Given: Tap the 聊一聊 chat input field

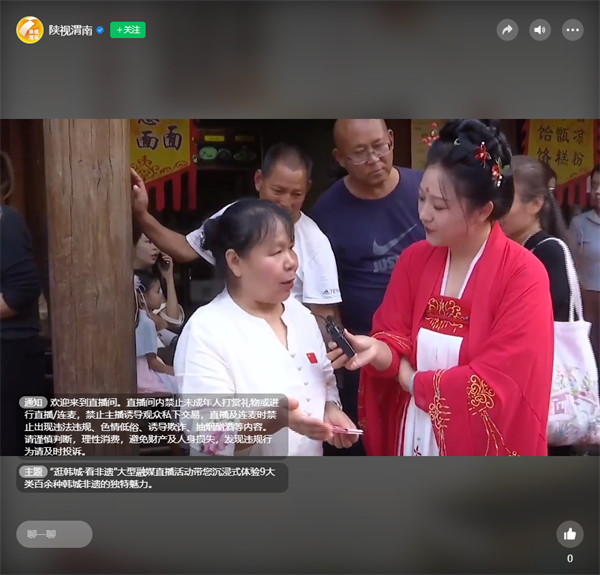Looking at the screenshot, I should click(54, 534).
